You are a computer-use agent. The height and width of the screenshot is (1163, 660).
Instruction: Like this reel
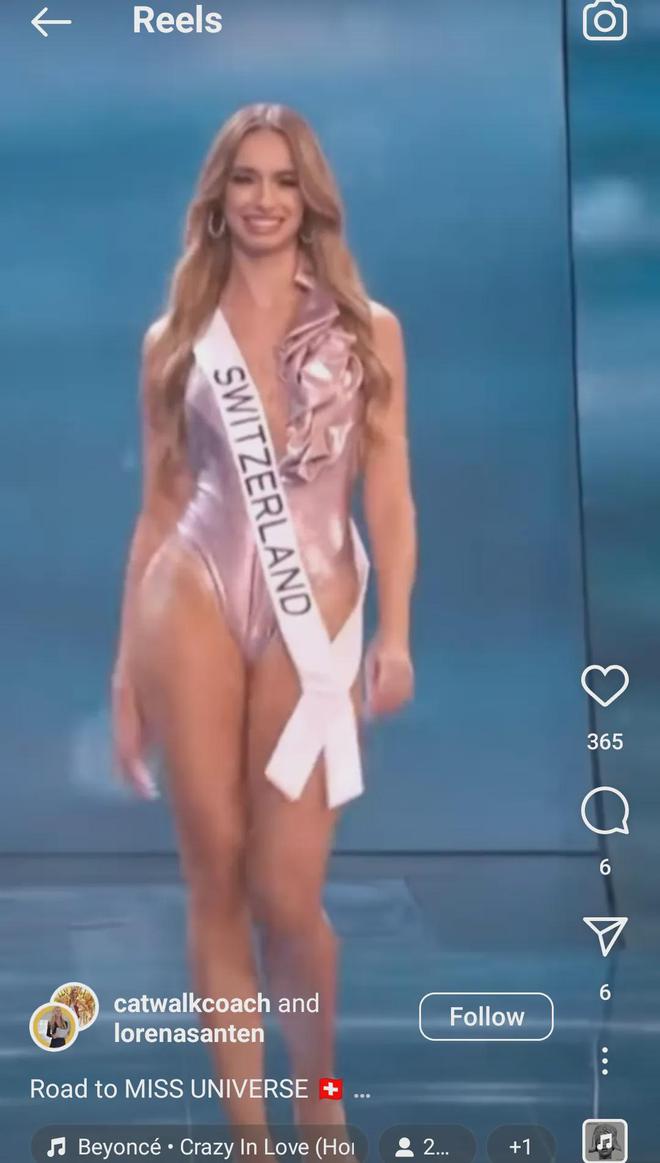pos(605,686)
